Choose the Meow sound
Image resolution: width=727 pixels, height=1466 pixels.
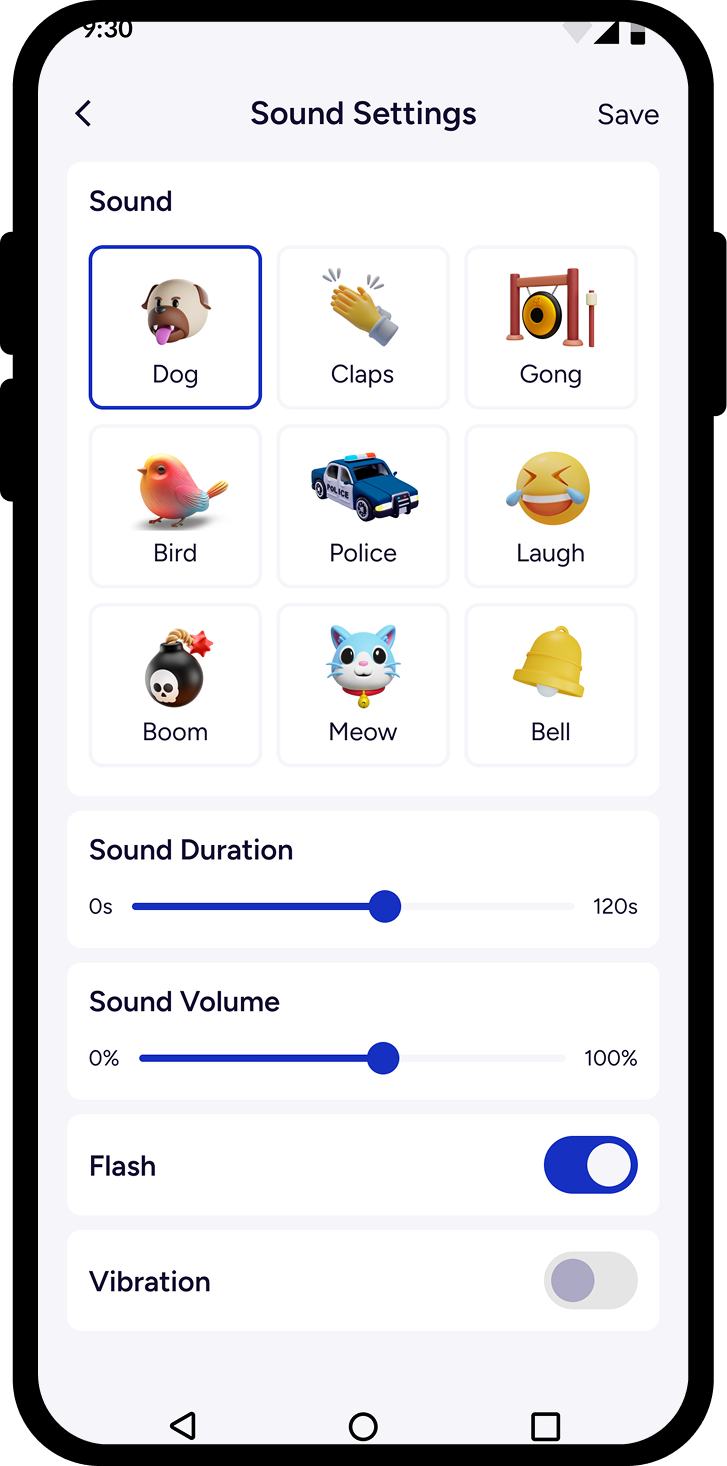[x=363, y=686]
